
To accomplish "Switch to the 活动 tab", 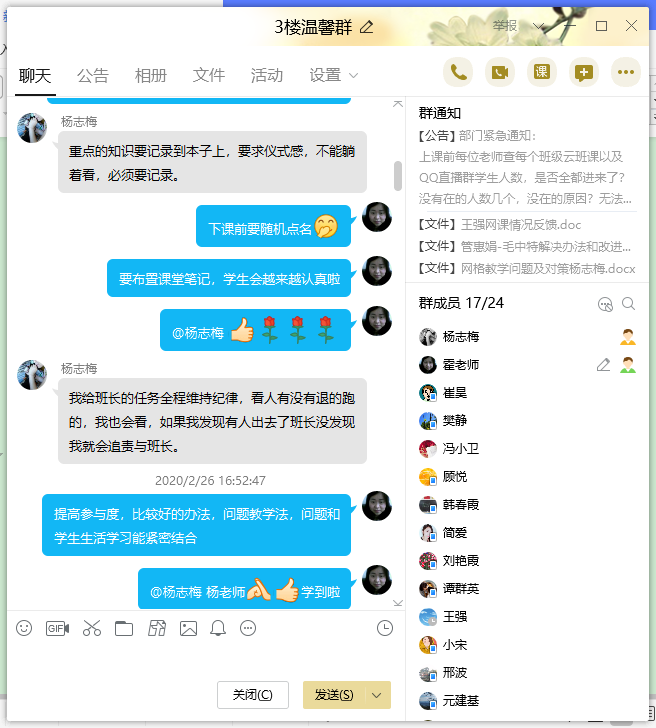I will [x=267, y=75].
